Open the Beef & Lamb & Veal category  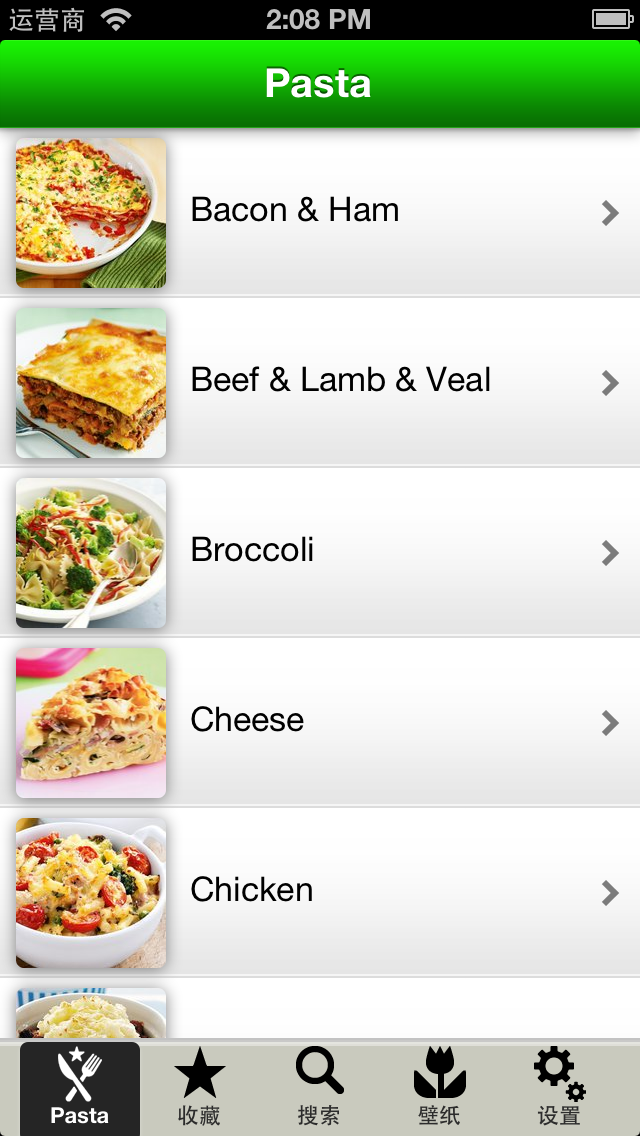click(320, 382)
